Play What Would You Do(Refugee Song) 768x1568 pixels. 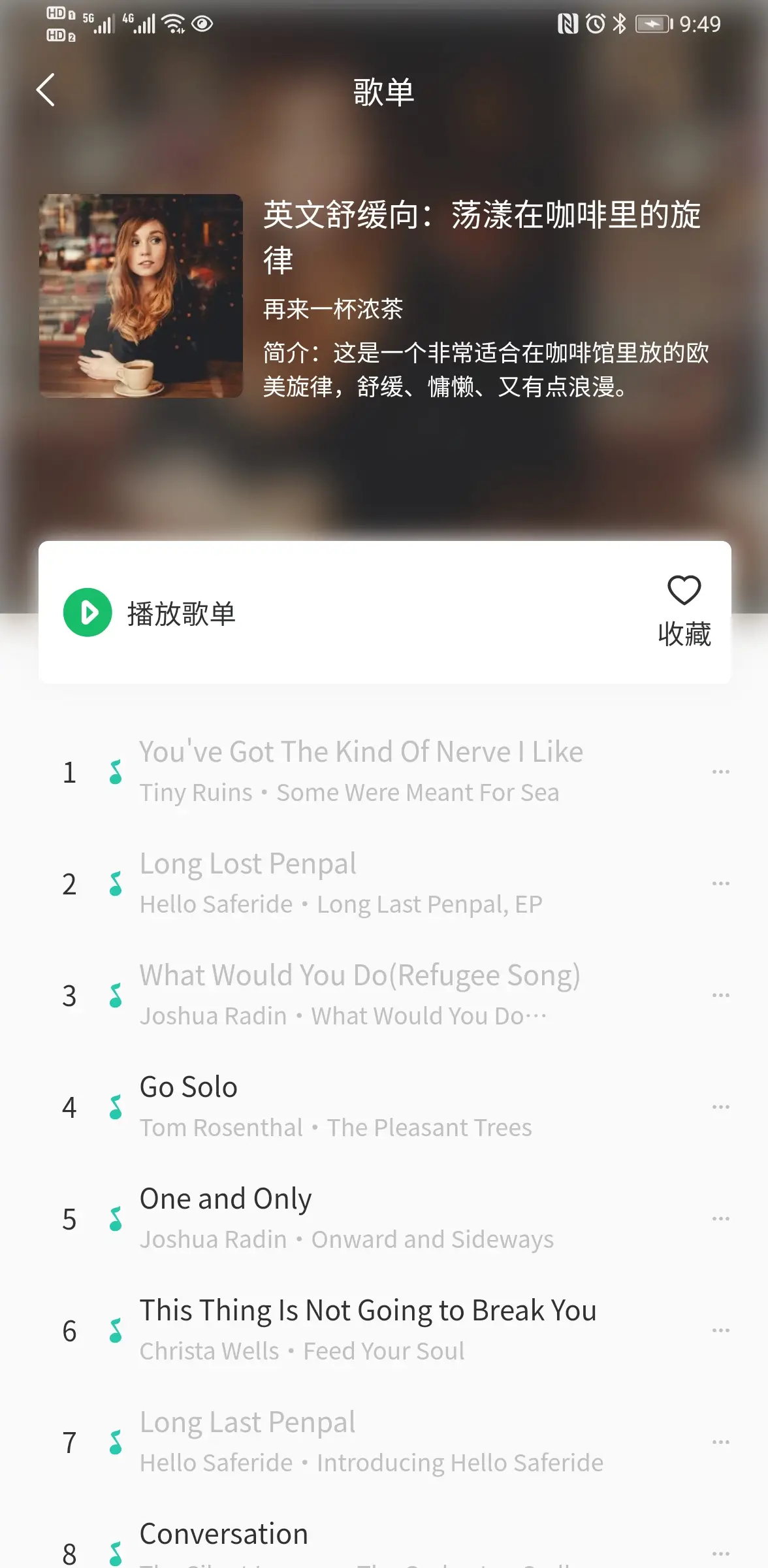pyautogui.click(x=359, y=994)
